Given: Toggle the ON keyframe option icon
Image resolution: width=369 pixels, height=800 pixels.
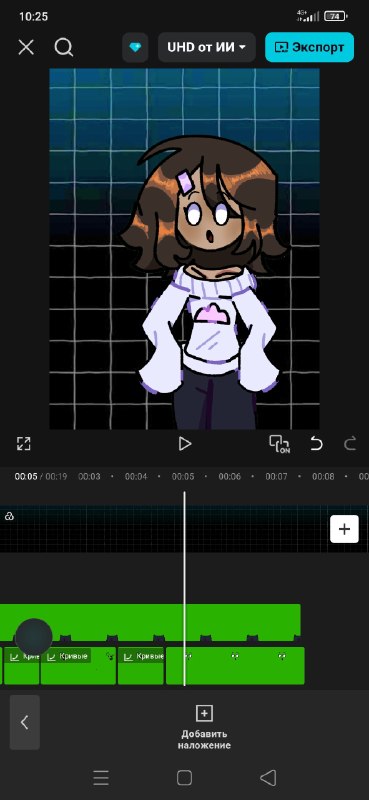Looking at the screenshot, I should [x=279, y=444].
